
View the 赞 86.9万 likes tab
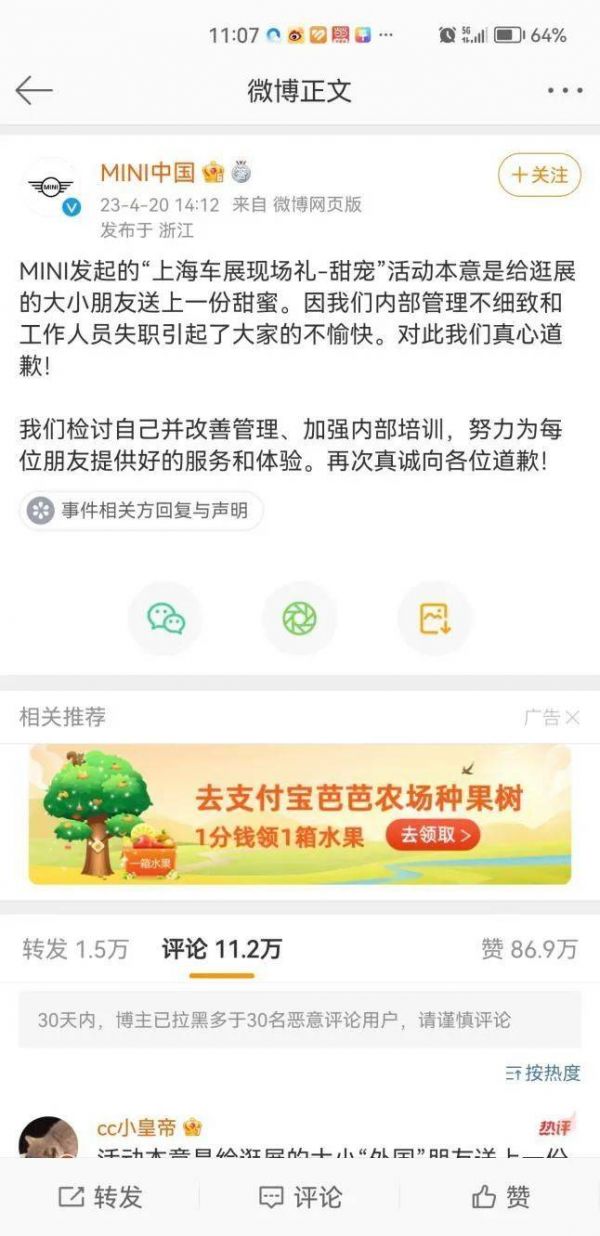[528, 949]
